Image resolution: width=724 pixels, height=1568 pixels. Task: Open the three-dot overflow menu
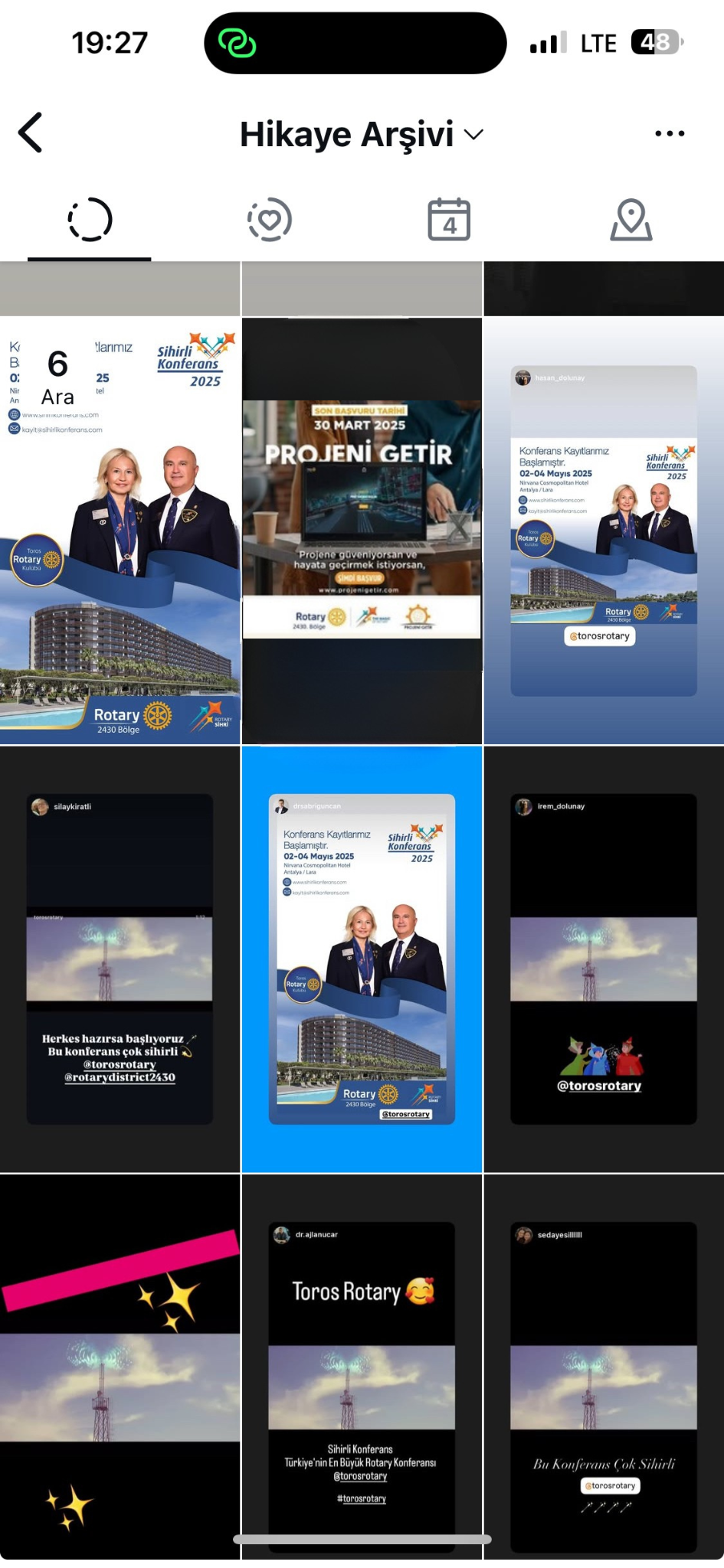tap(670, 133)
